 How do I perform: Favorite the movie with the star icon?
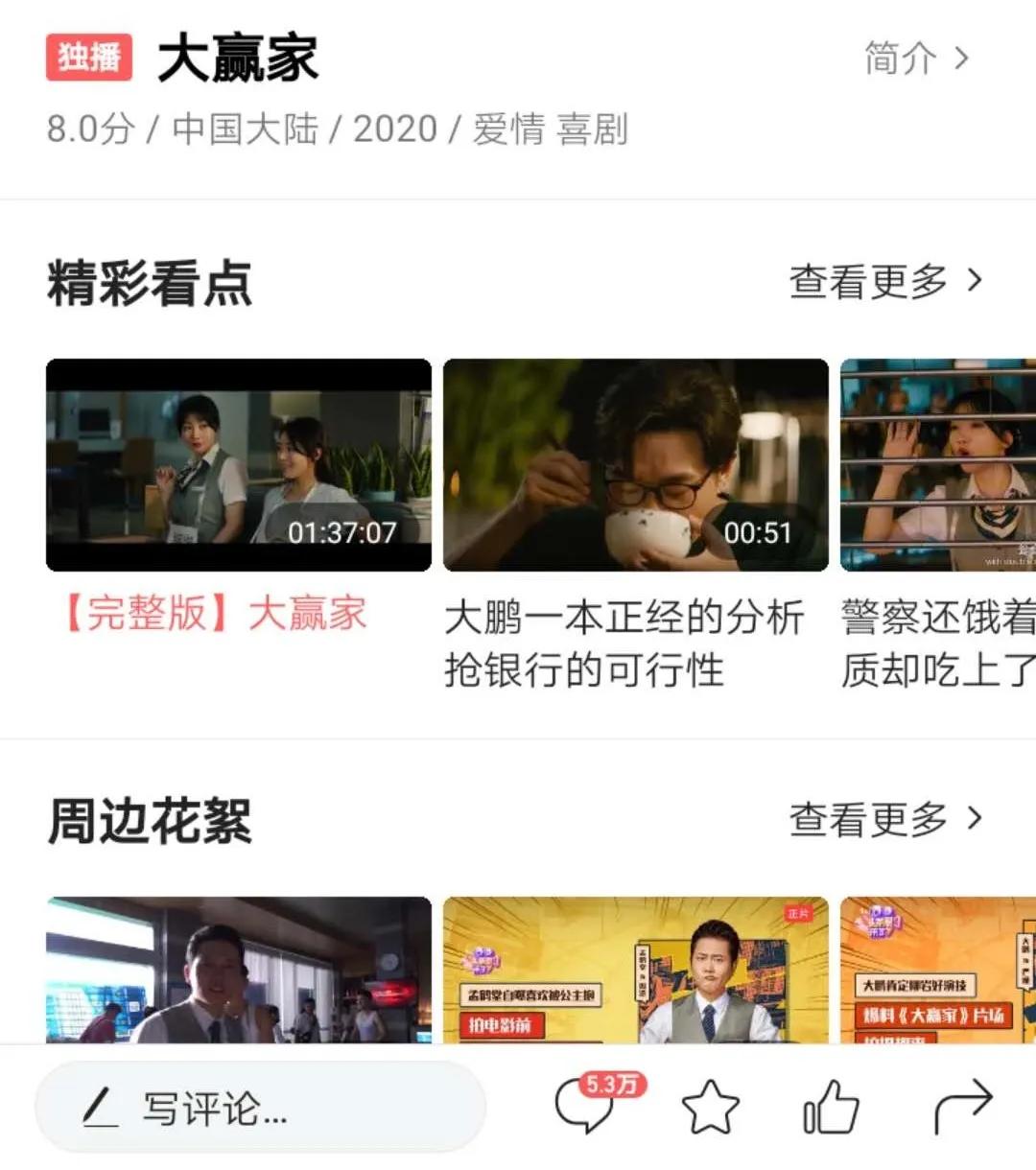(x=710, y=1108)
